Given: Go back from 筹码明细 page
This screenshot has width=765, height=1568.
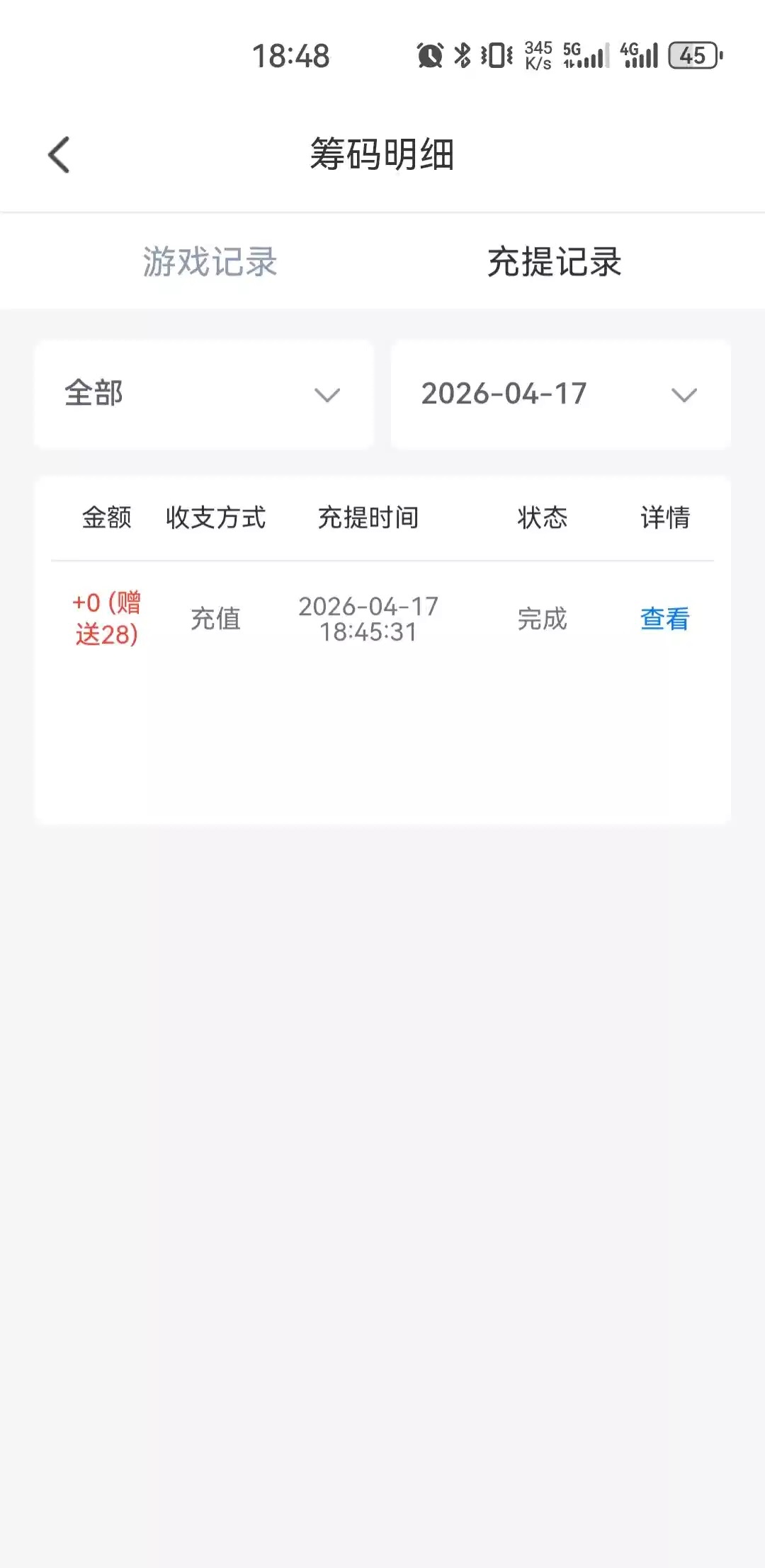Looking at the screenshot, I should tap(59, 154).
